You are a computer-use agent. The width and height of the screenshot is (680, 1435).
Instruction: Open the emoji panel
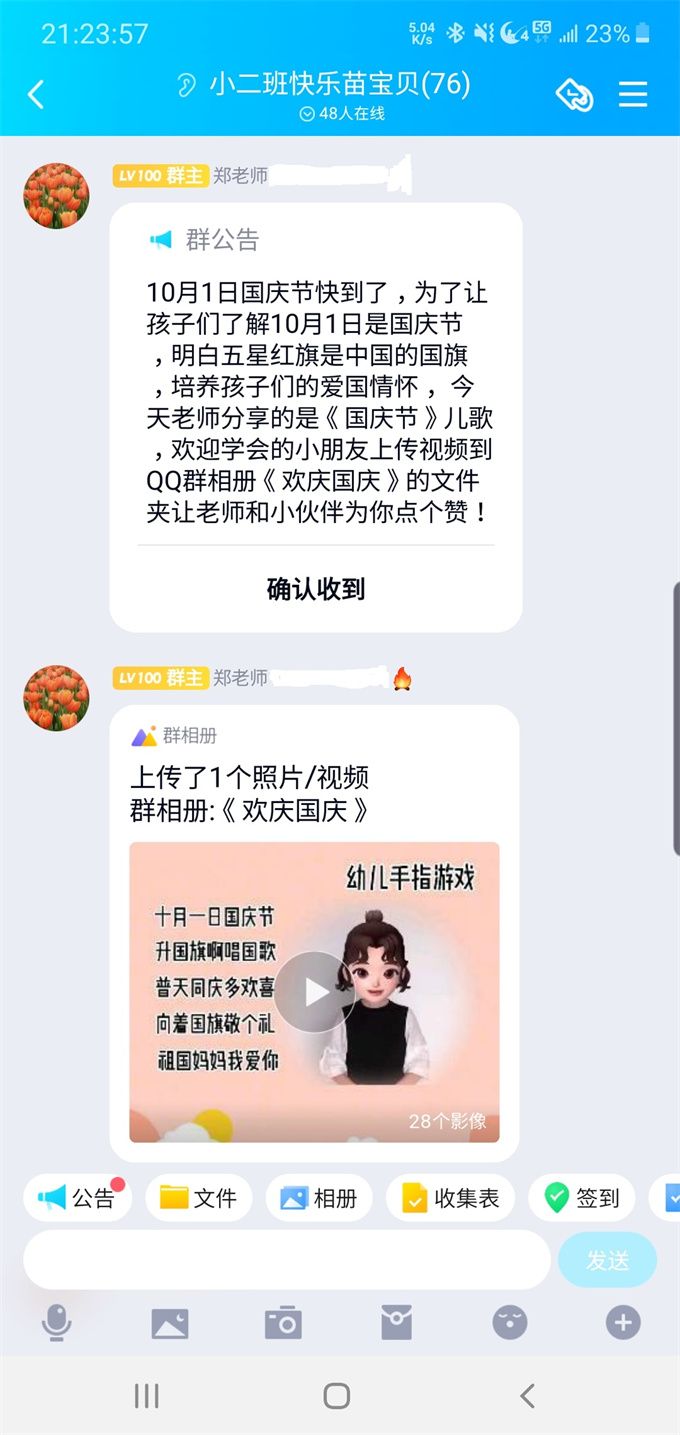510,1323
